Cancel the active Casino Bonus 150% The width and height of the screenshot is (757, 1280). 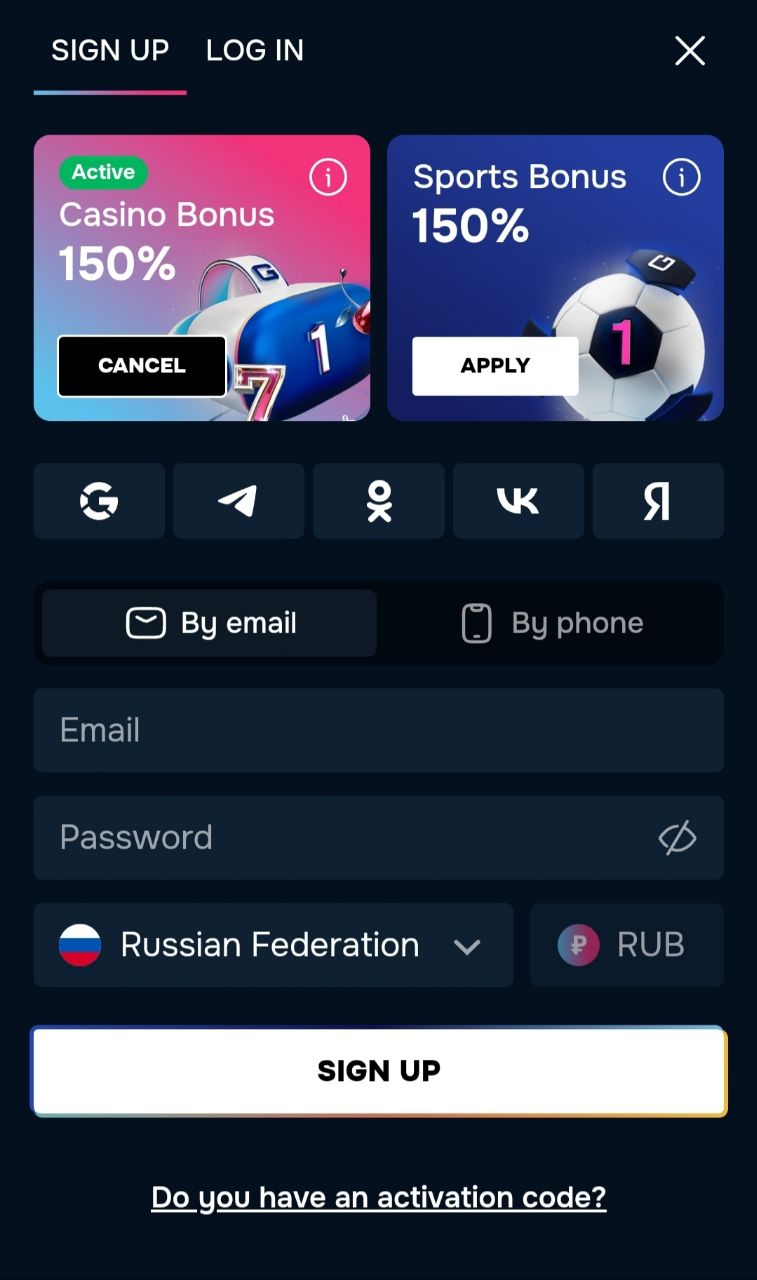coord(141,366)
